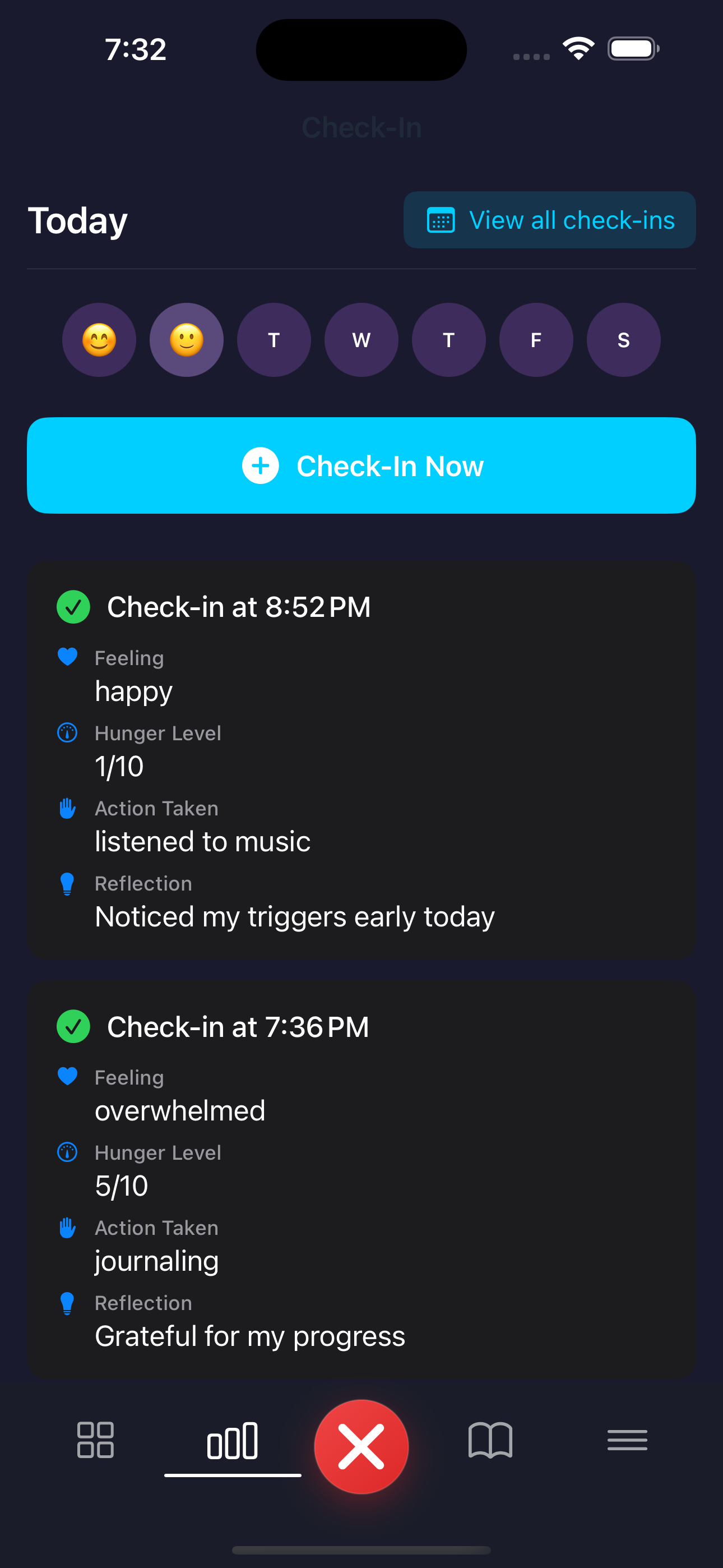723x1568 pixels.
Task: Click the hand icon next to Action Taken
Action: click(67, 808)
